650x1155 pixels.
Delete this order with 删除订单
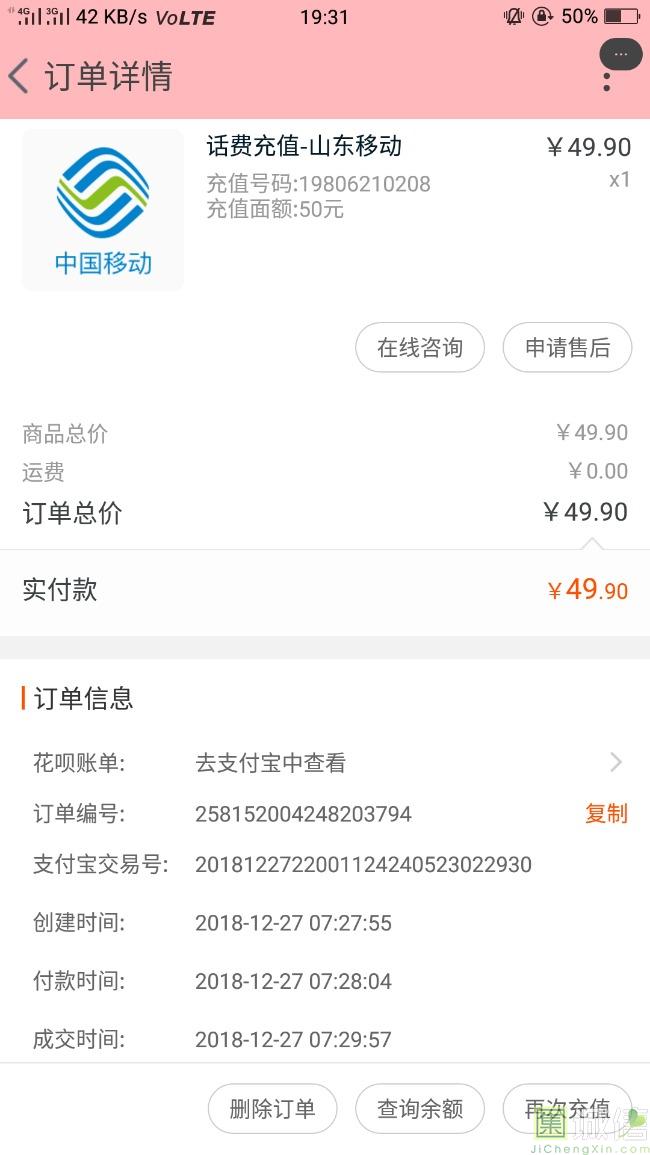tap(272, 1108)
